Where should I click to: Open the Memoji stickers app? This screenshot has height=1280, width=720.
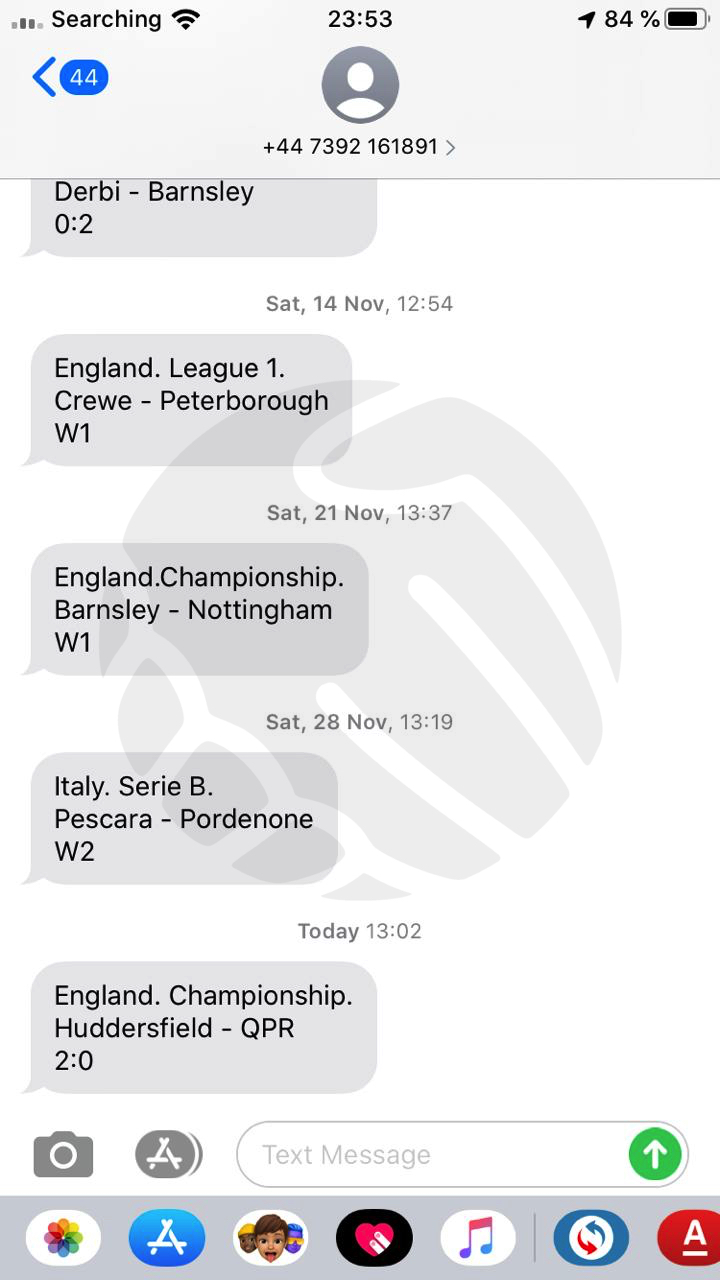(x=271, y=1238)
